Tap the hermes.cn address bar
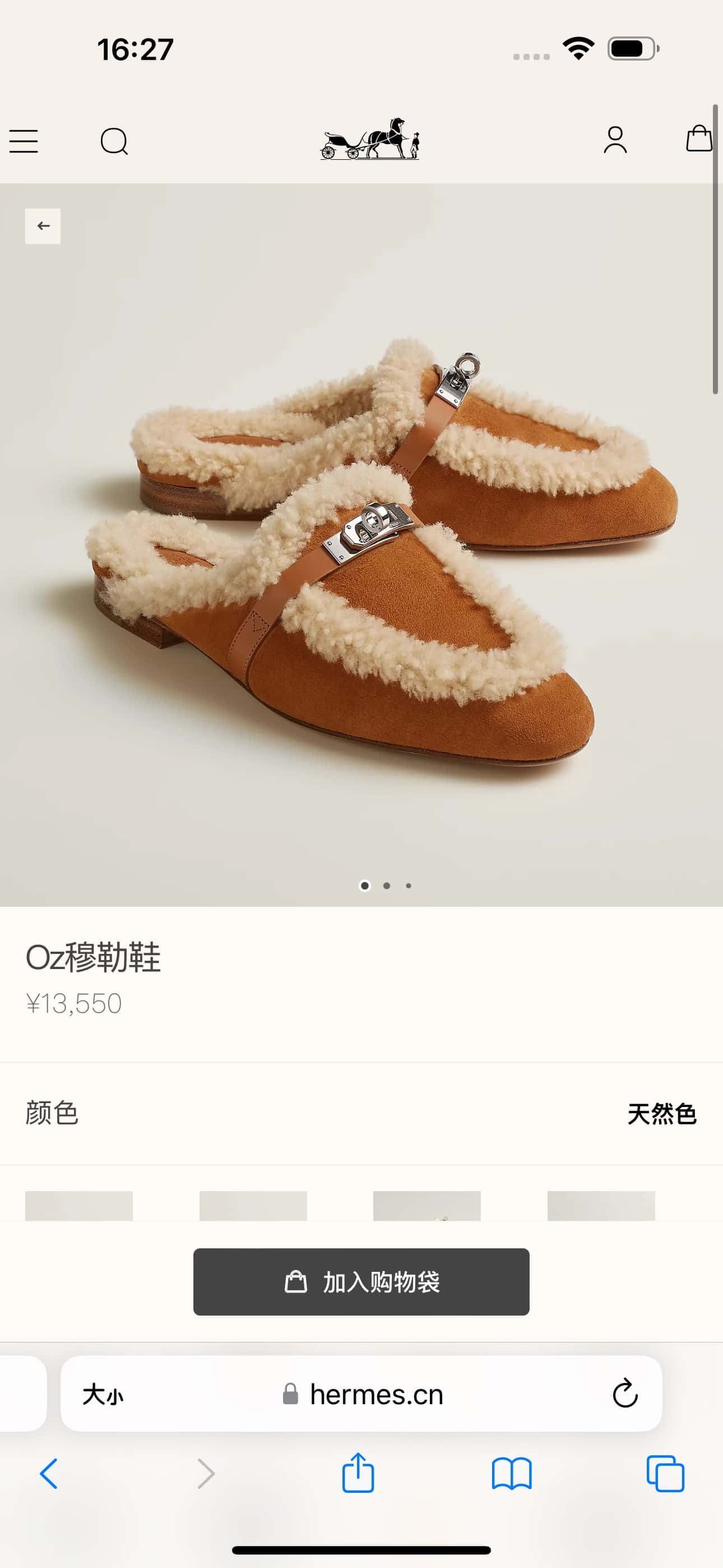The image size is (723, 1568). click(376, 1394)
